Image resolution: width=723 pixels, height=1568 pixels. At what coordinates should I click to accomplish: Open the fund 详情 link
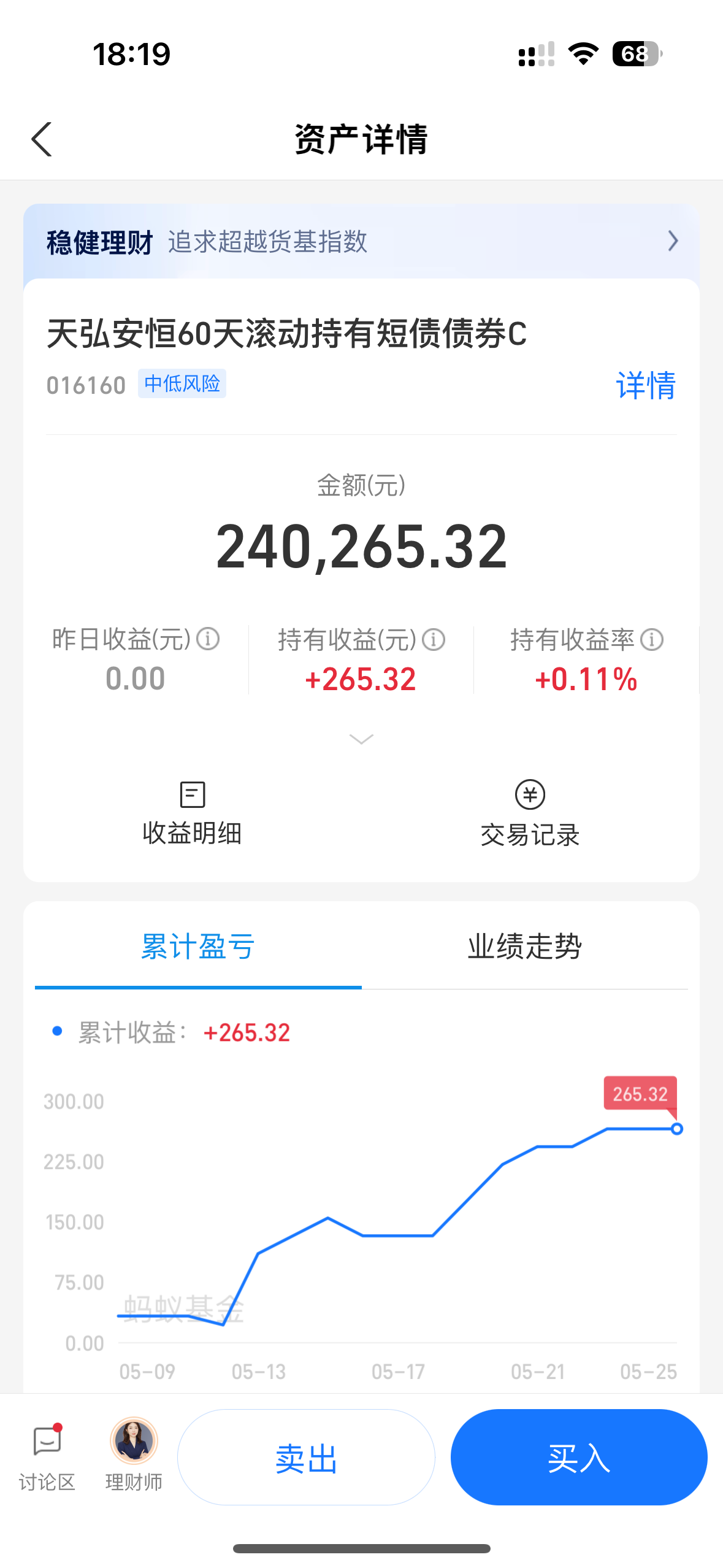645,386
